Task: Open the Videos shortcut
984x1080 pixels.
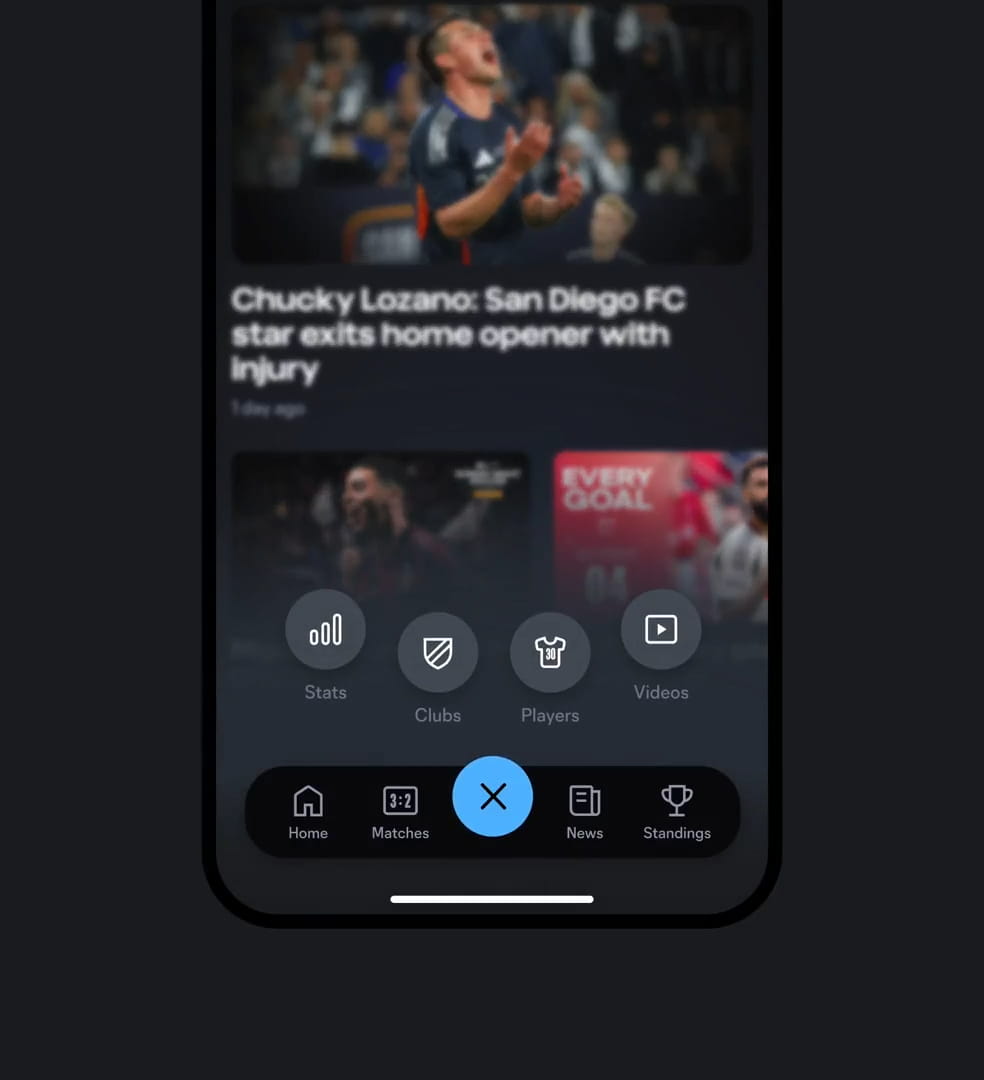Action: (x=661, y=630)
